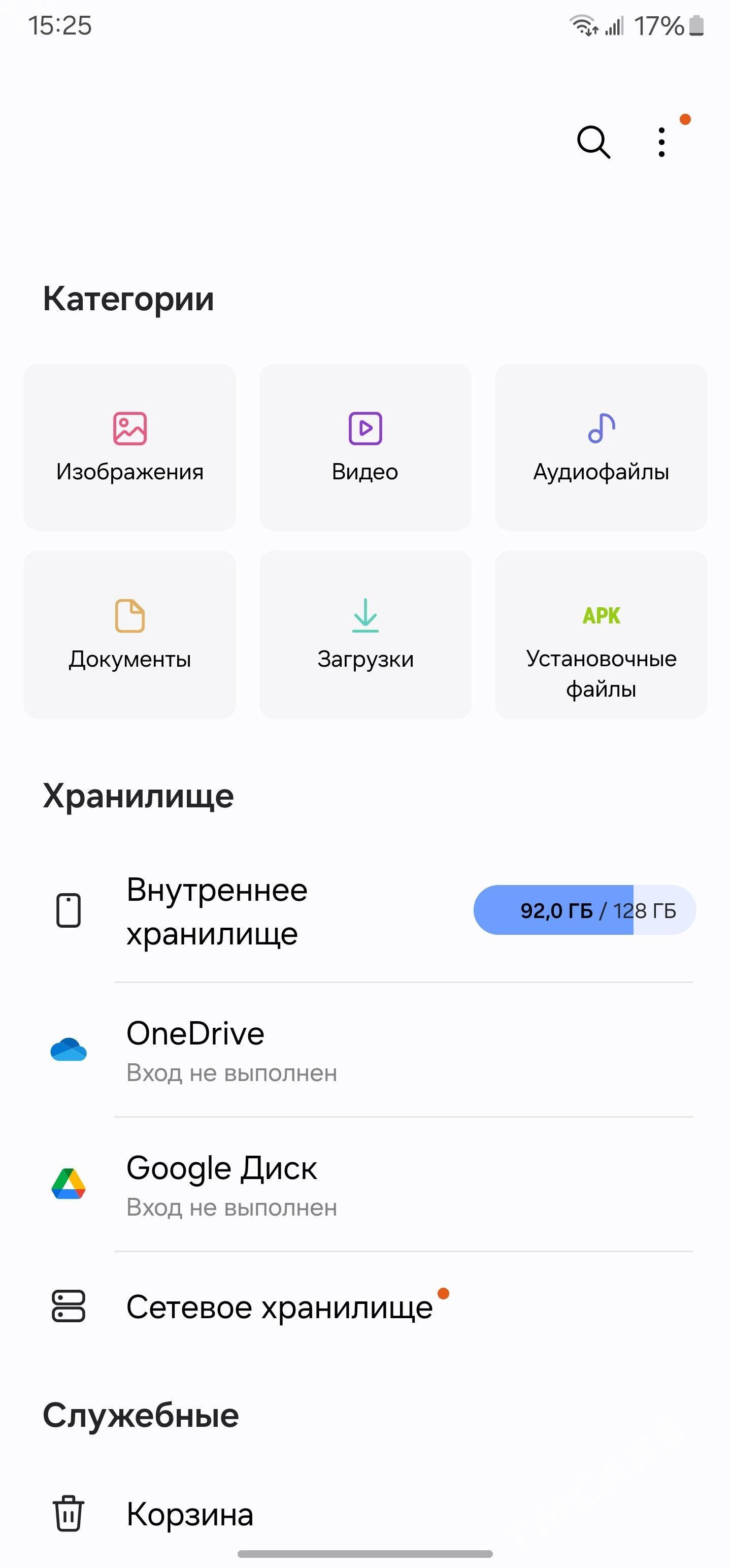Open the three-dot overflow menu
Screen dimensions: 731x1568
661,143
